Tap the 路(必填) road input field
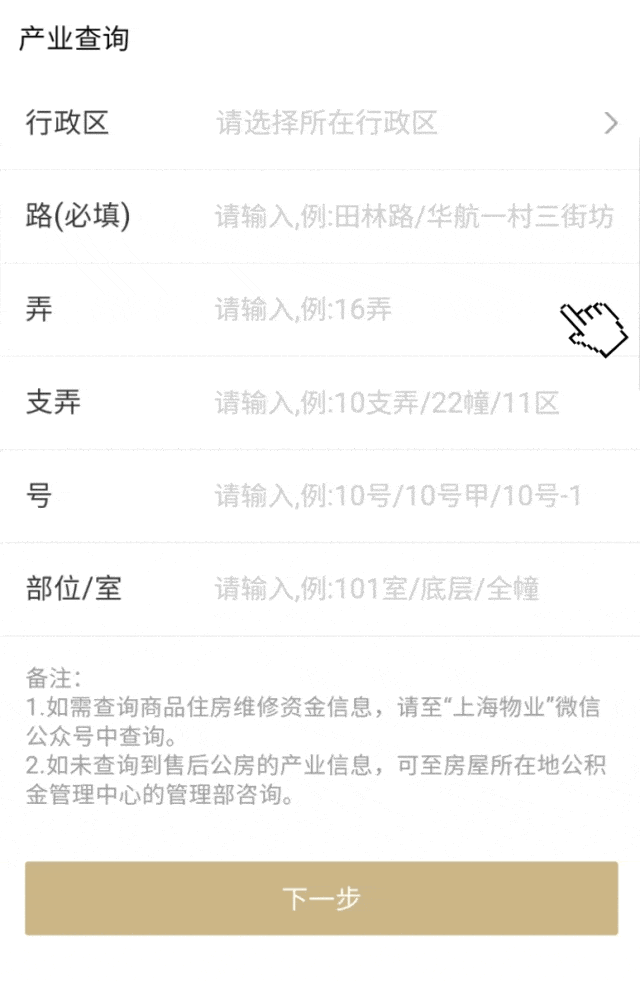The image size is (640, 981). (414, 216)
